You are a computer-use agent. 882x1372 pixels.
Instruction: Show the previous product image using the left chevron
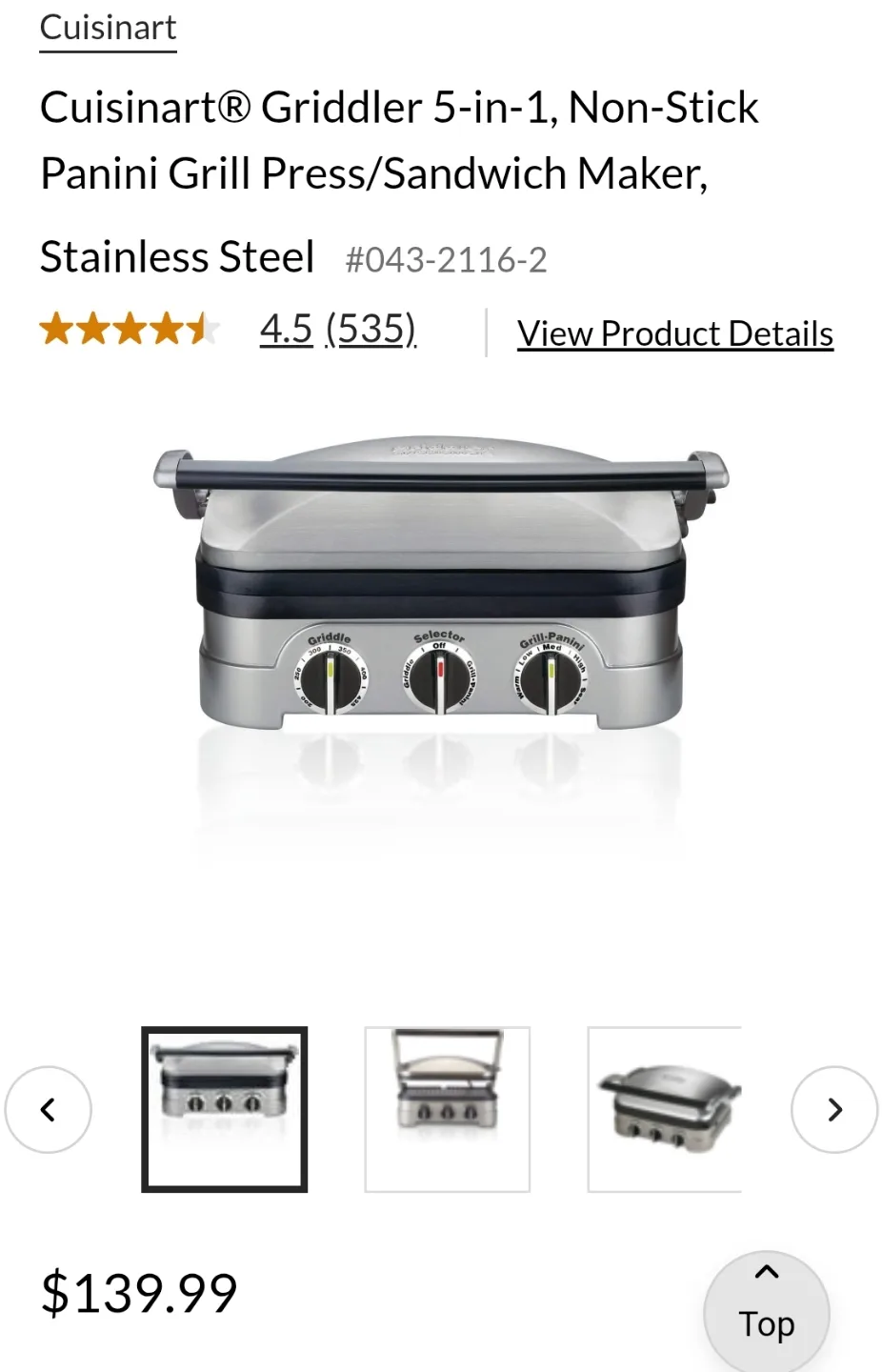[48, 1110]
